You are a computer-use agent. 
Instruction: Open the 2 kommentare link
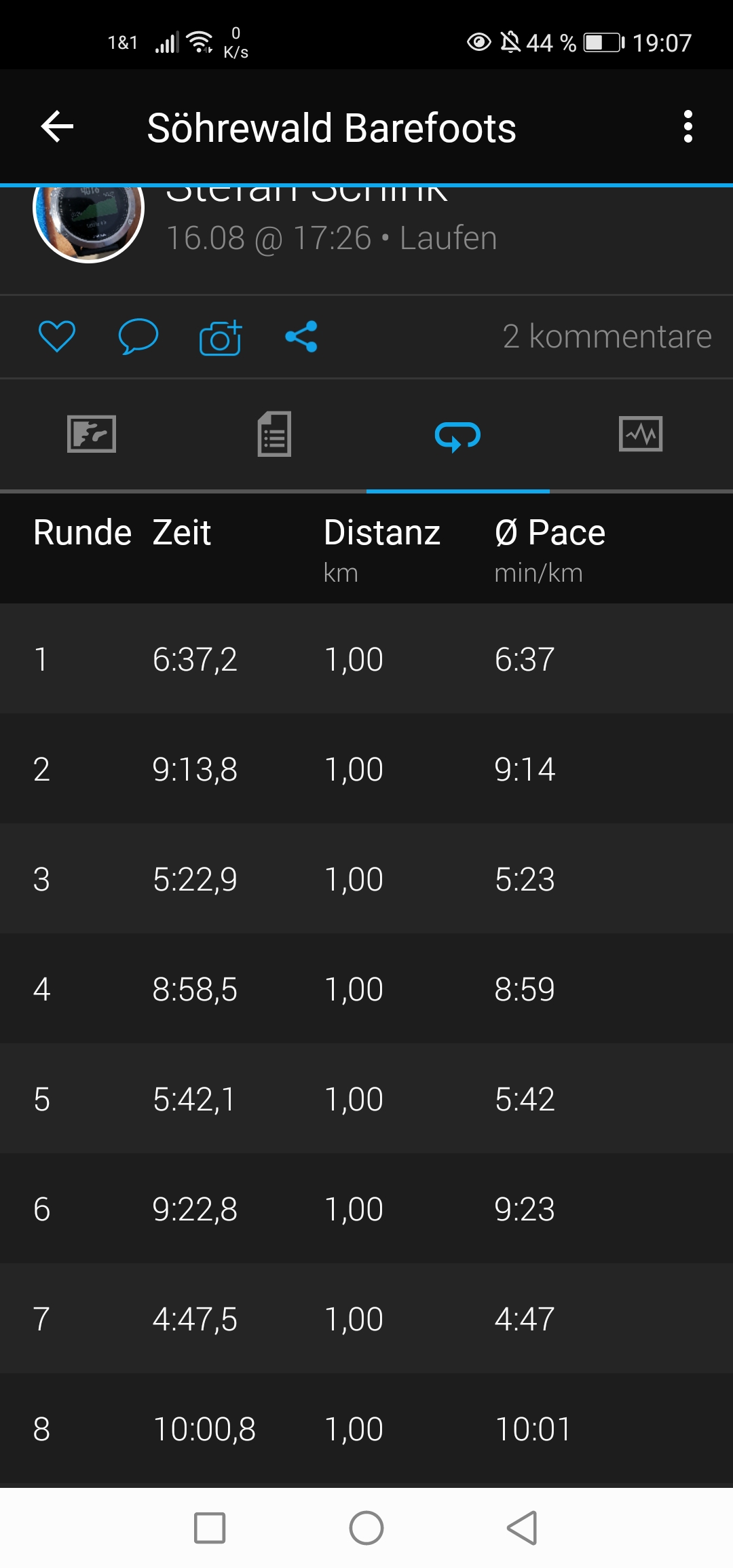coord(606,336)
